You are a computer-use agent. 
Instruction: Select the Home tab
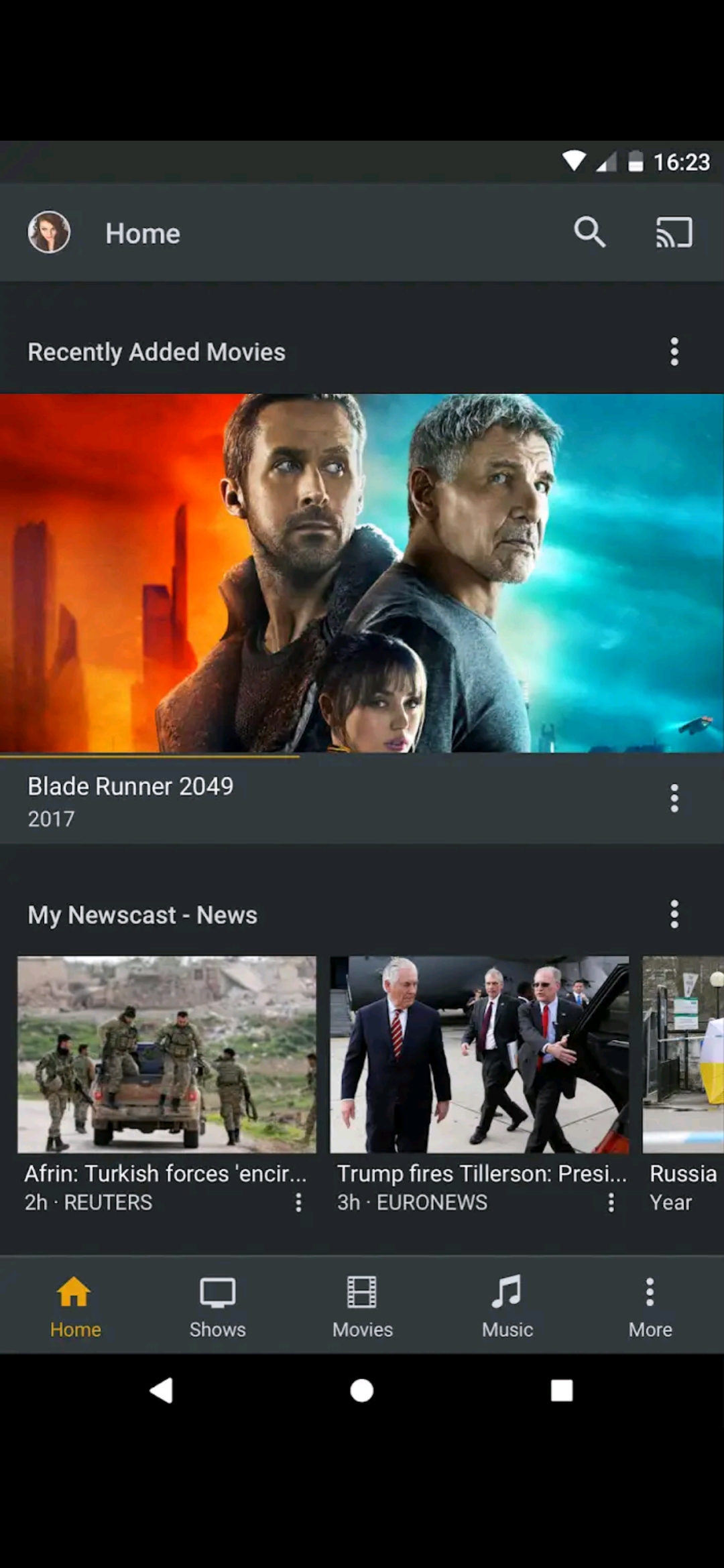point(75,1306)
